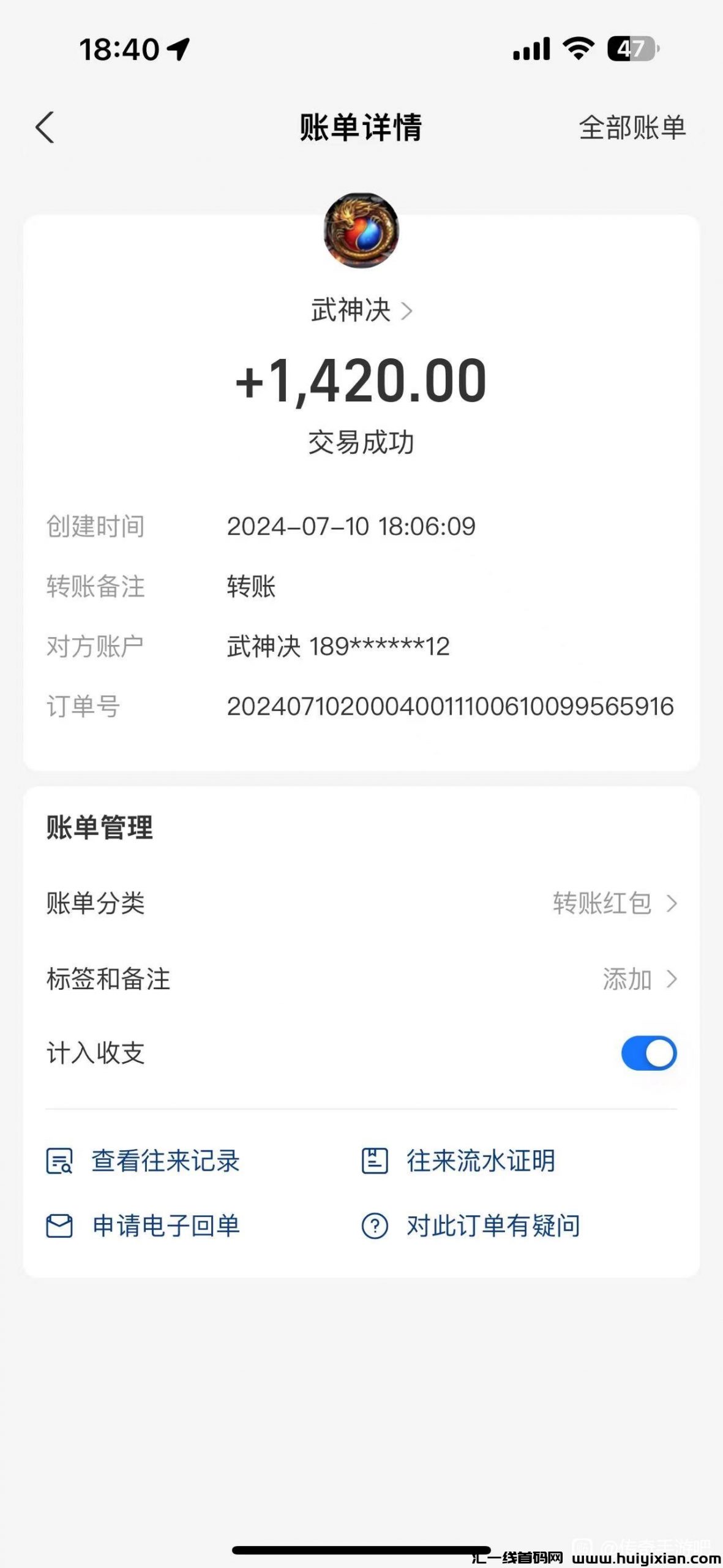Viewport: 723px width, 1568px height.
Task: Open 全部账单 to view all bills
Action: click(x=632, y=128)
